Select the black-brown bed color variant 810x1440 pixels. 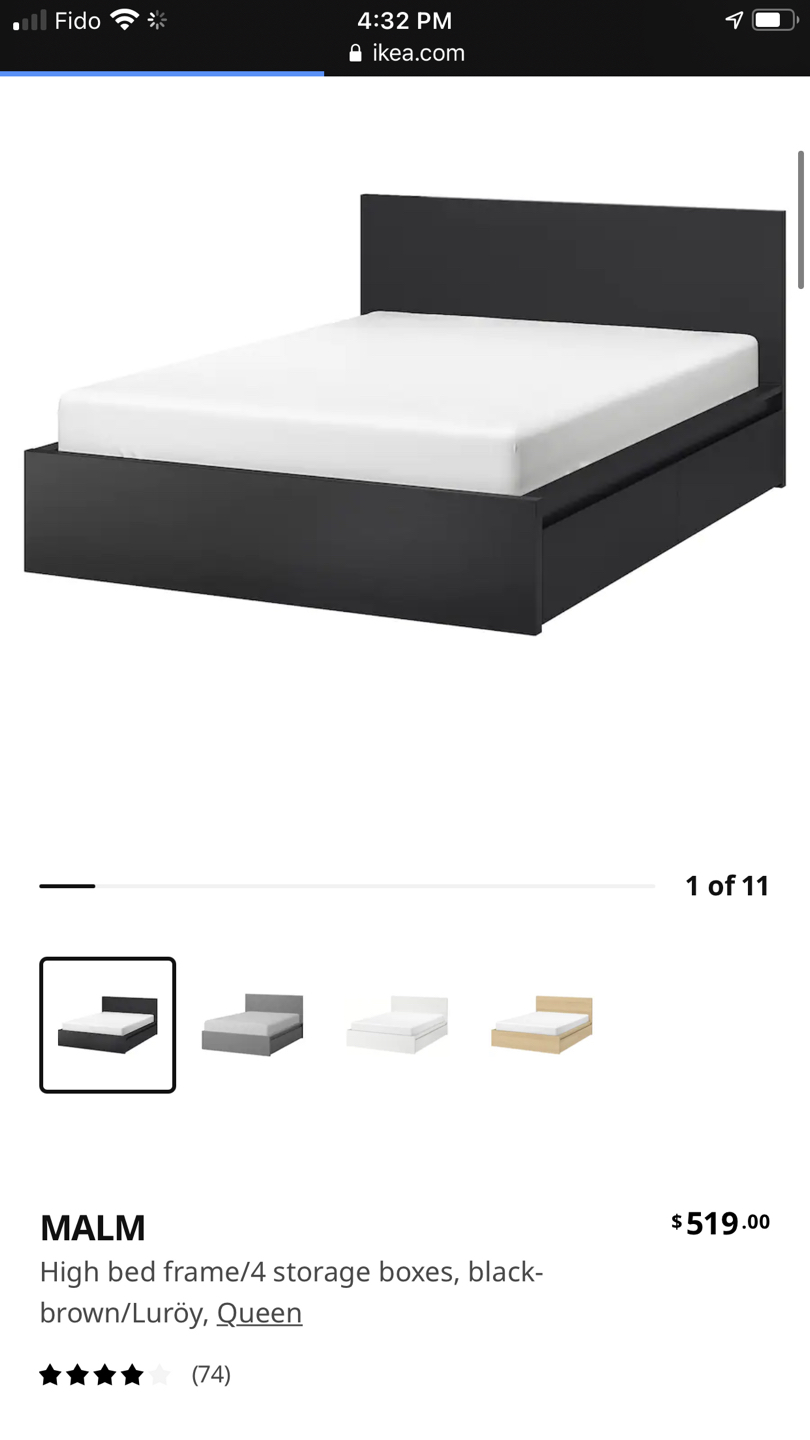coord(108,1025)
